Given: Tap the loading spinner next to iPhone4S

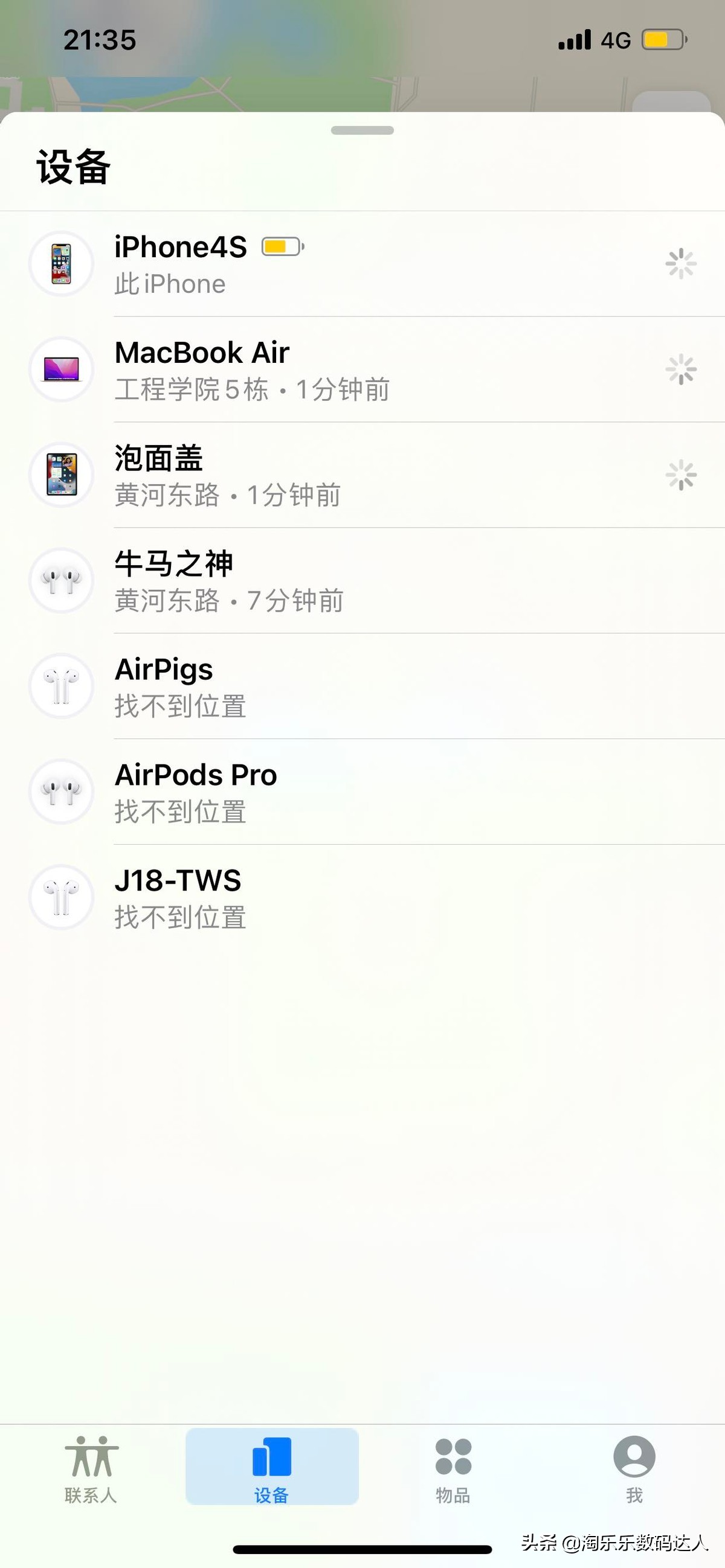Looking at the screenshot, I should click(x=680, y=264).
